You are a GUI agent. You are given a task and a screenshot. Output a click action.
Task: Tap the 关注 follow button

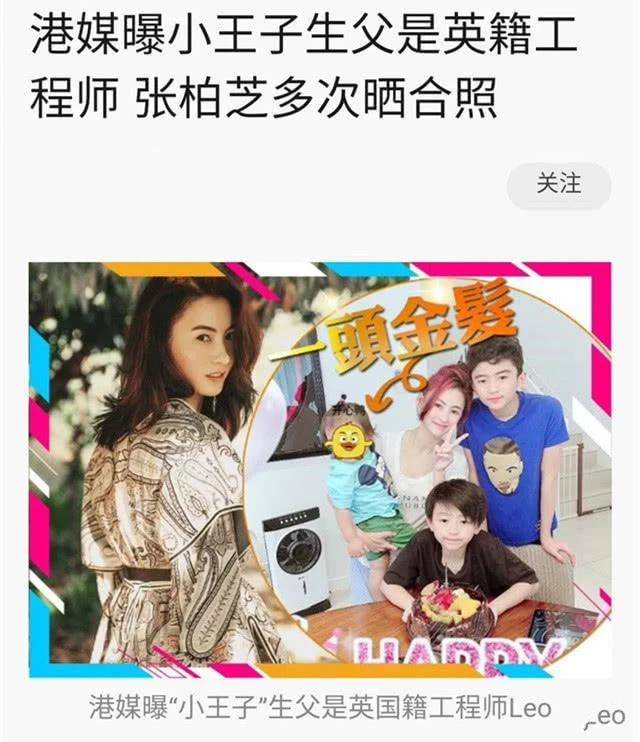coord(558,185)
